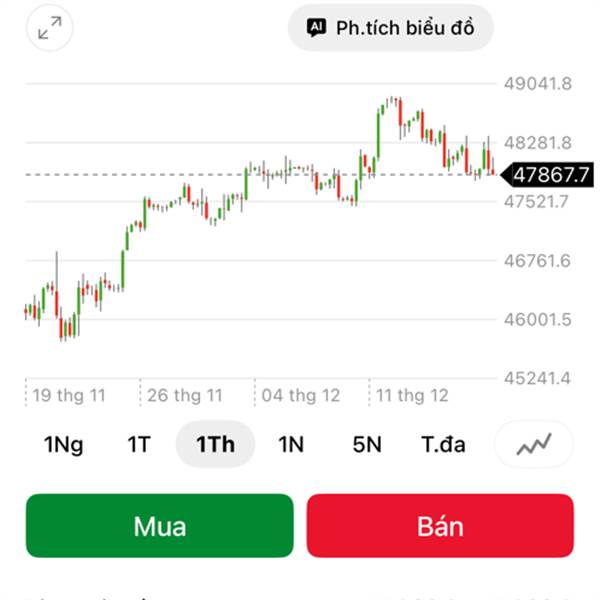Show the 1N time range
Screen dimensions: 600x600
pyautogui.click(x=291, y=445)
